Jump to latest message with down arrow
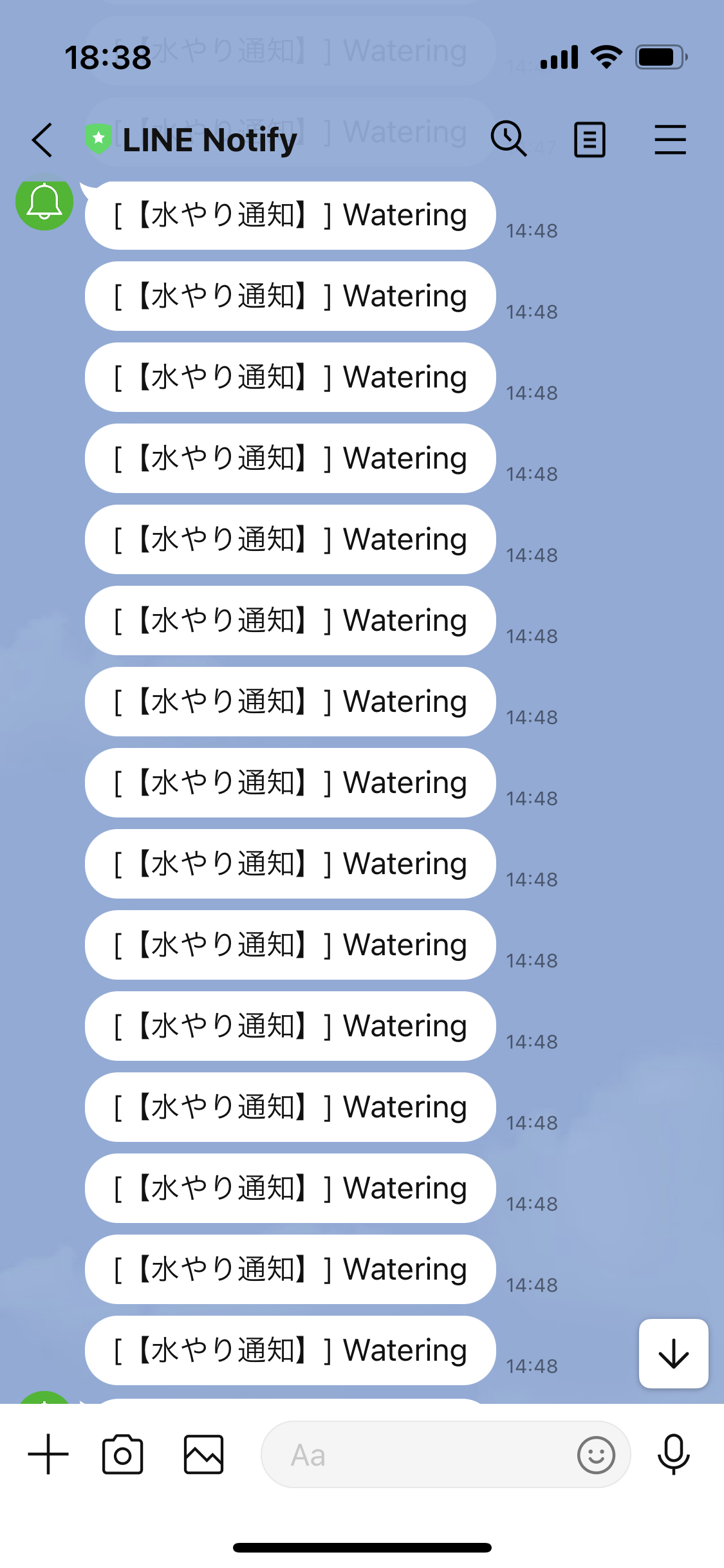The width and height of the screenshot is (724, 1568). pos(674,1353)
